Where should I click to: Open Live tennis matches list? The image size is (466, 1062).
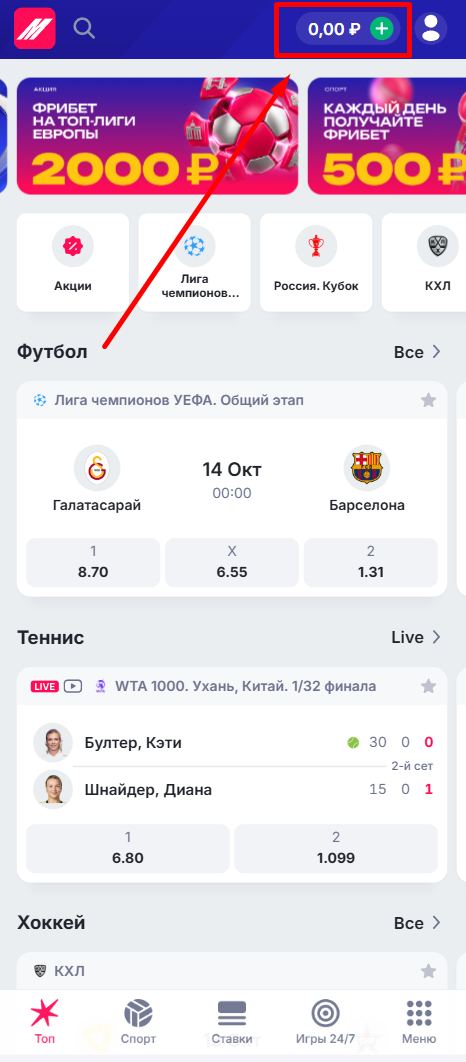(416, 637)
